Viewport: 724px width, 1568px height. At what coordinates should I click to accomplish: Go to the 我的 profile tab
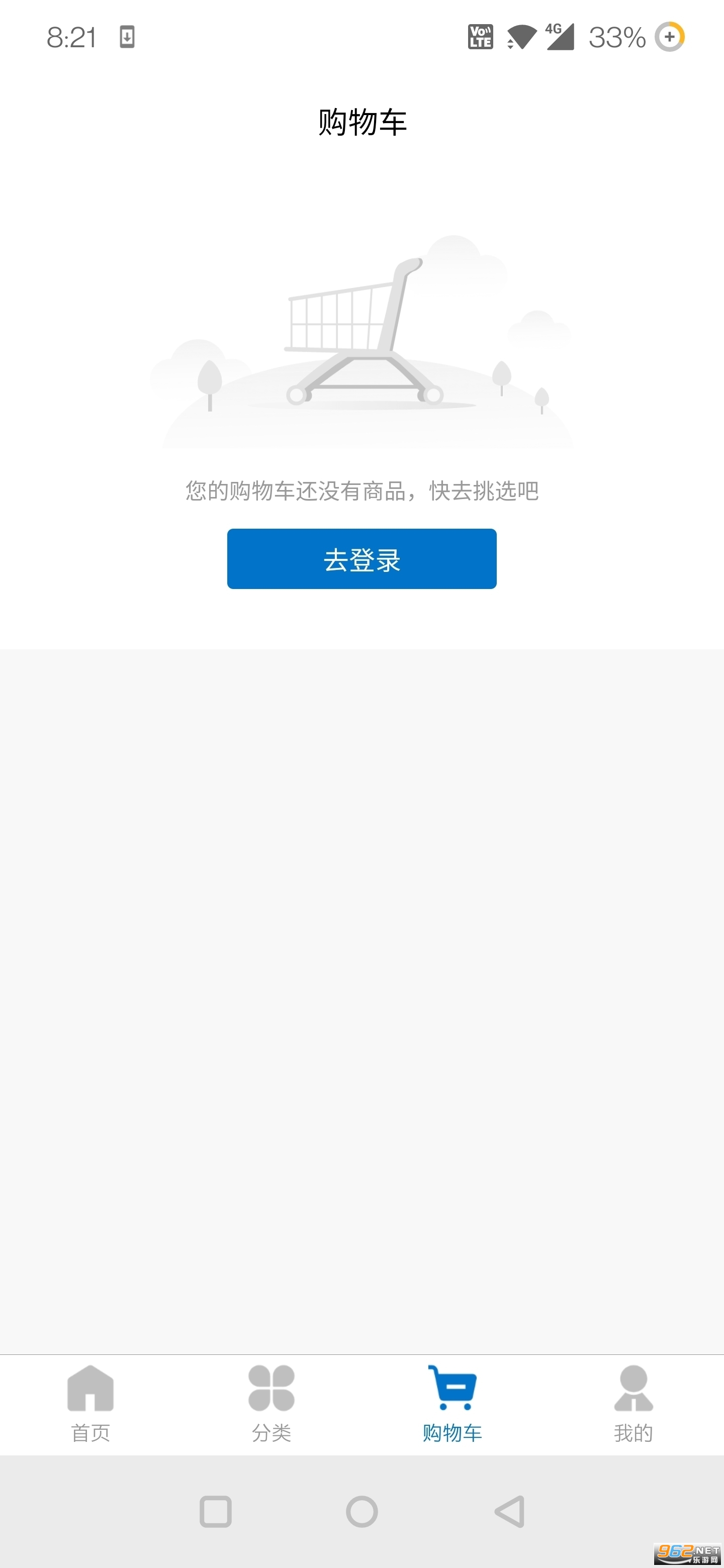point(633,1404)
